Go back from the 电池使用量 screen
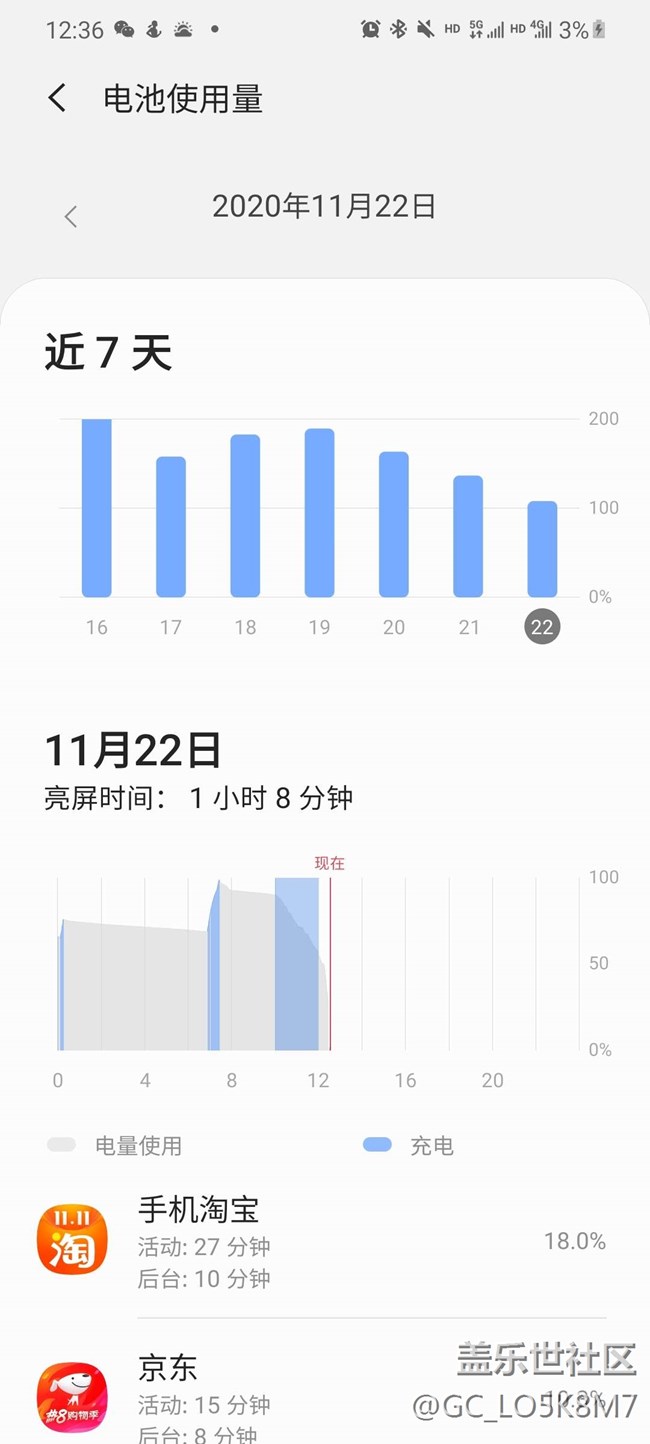This screenshot has width=650, height=1444. pos(57,98)
